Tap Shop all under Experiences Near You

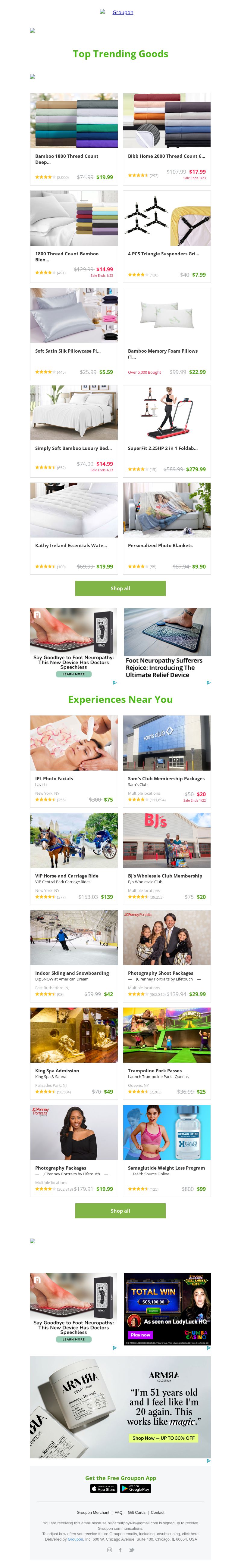point(120,1211)
